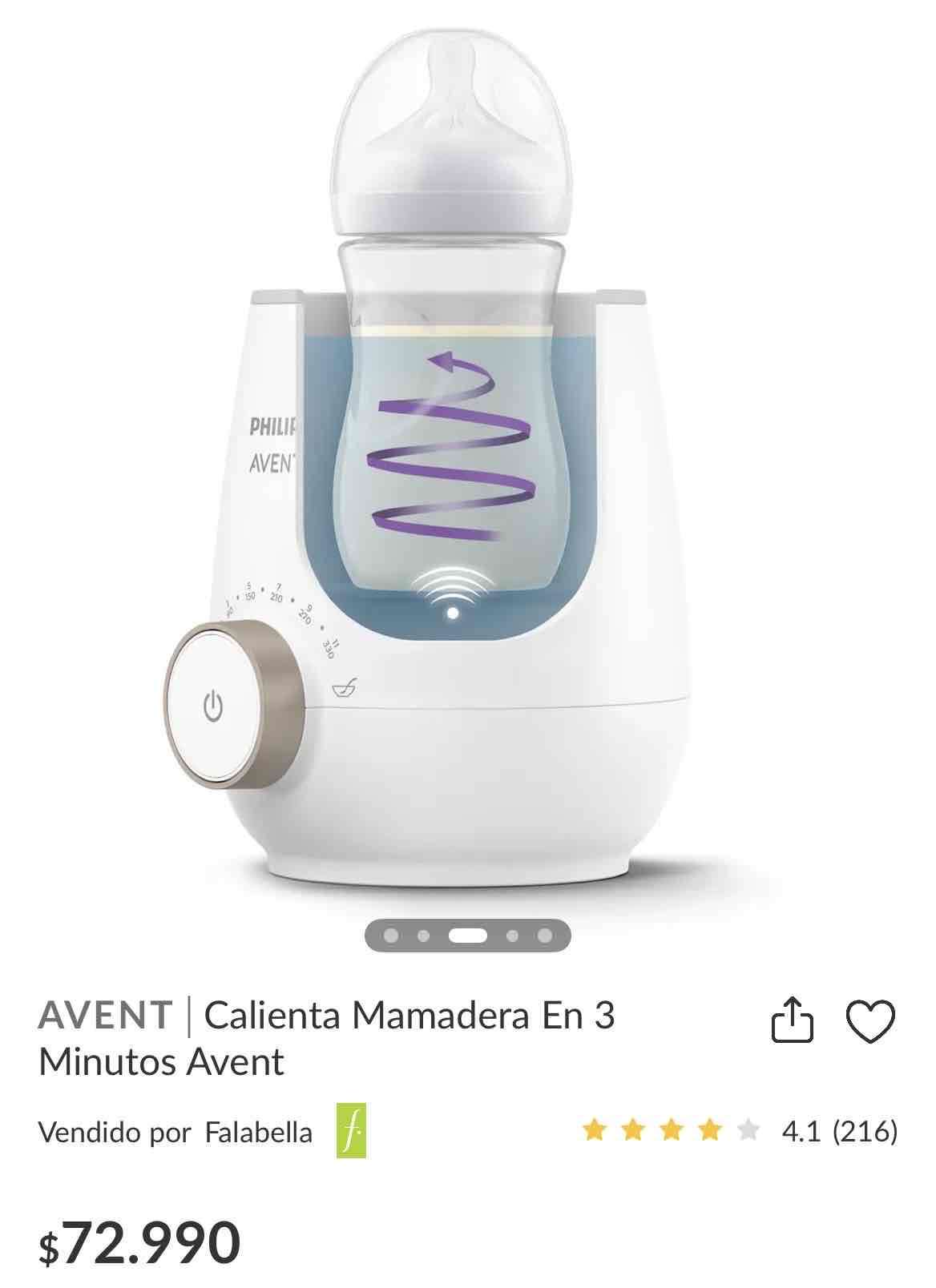Click the active pill-shaped carousel indicator

[469, 934]
